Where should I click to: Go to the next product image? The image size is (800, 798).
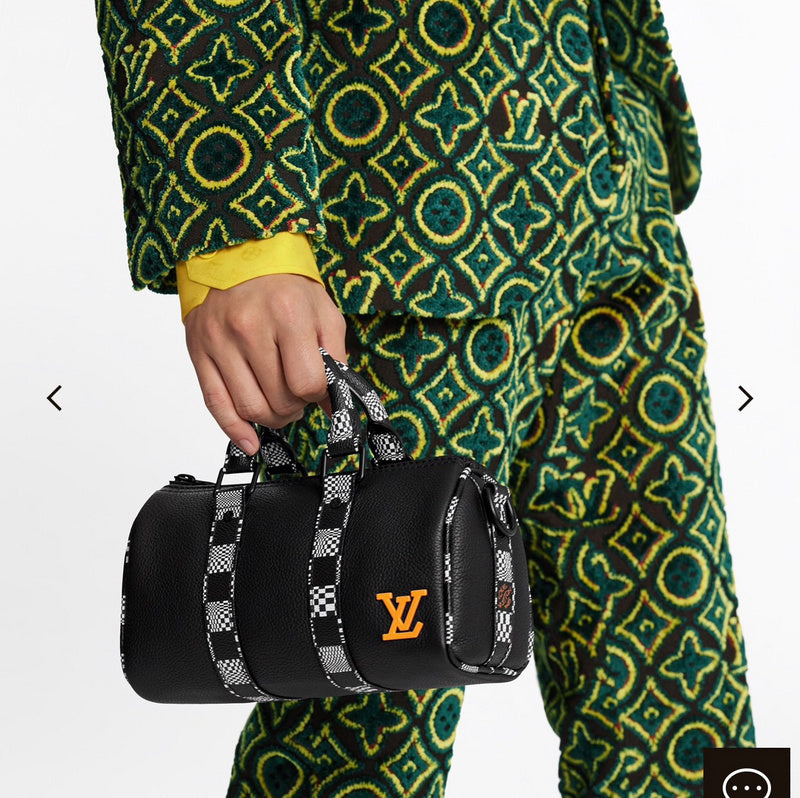[745, 398]
